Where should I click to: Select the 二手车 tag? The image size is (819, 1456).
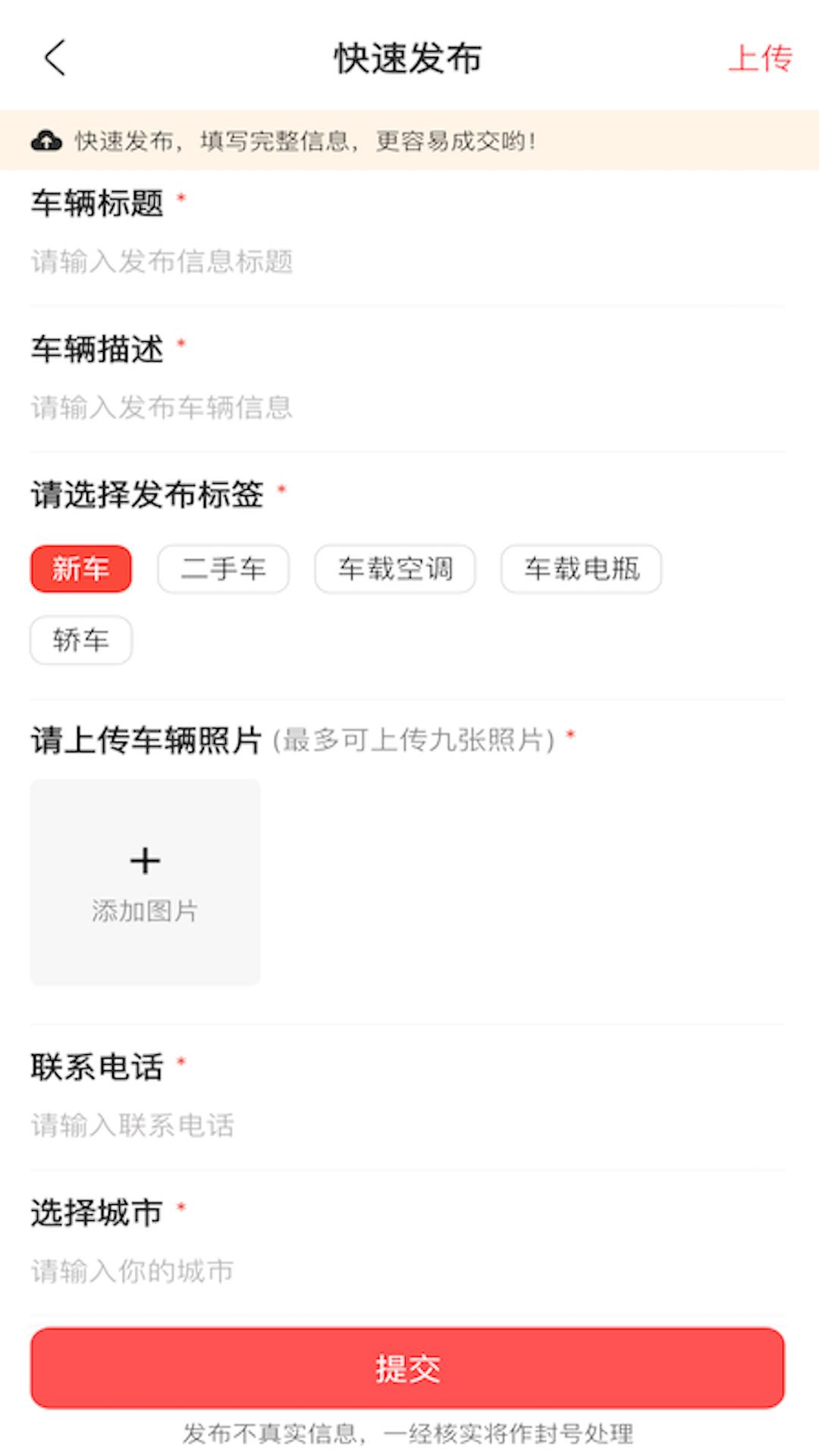click(x=223, y=569)
